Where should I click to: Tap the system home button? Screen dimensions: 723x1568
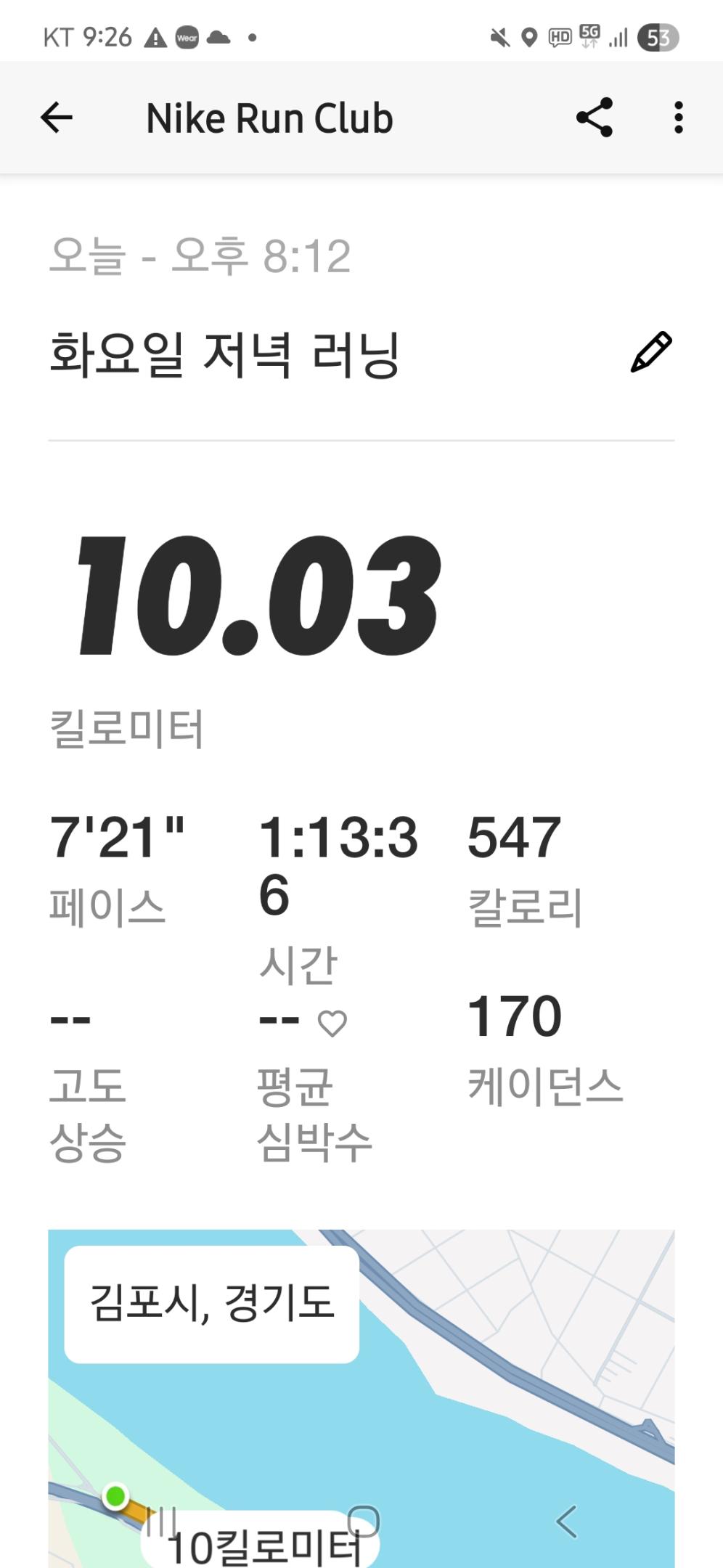pos(362,1521)
